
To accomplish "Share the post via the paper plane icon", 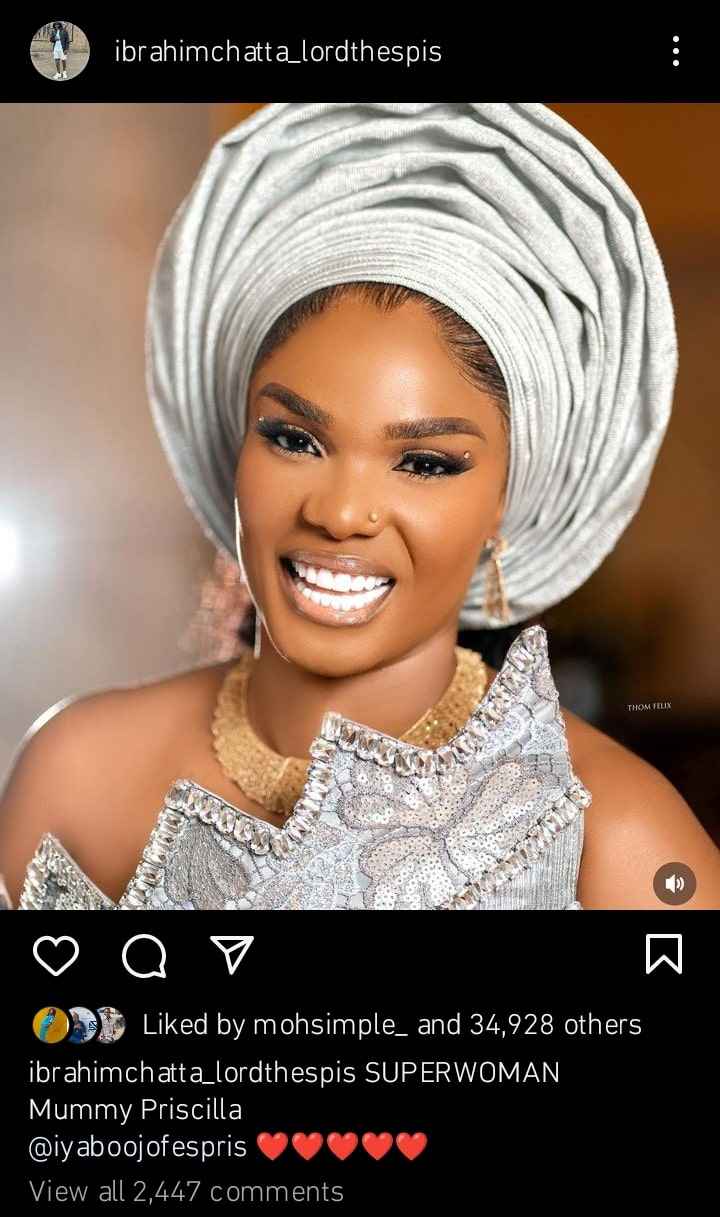I will click(232, 955).
